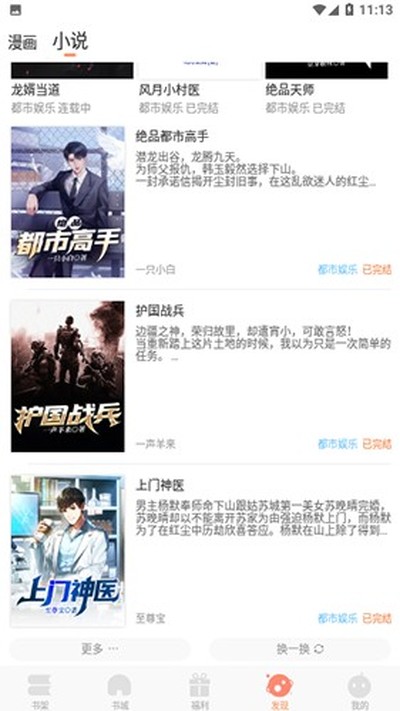
Task: Open the novel 风月小村医
Action: [x=169, y=90]
